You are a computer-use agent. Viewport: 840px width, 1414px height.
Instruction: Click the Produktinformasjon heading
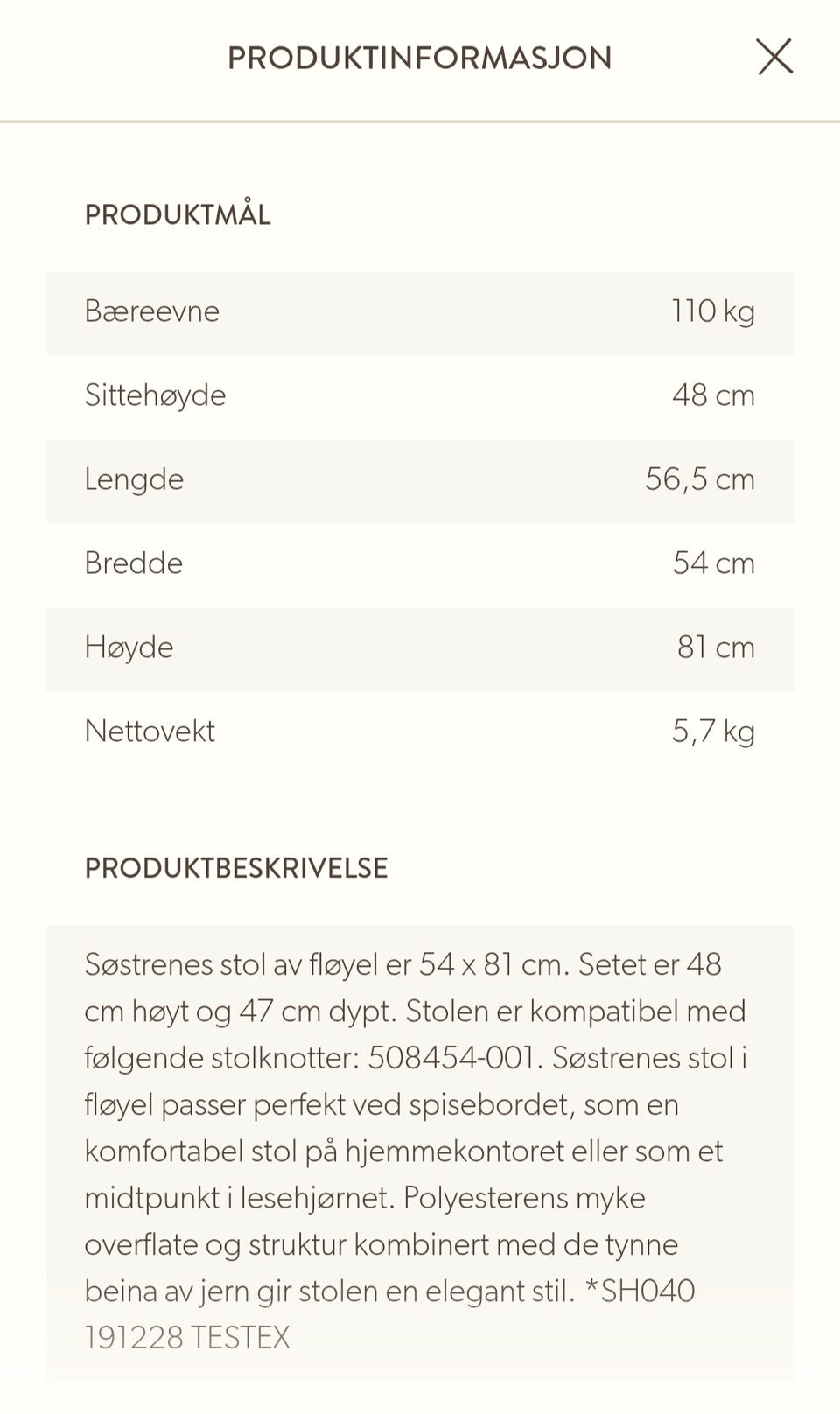pyautogui.click(x=419, y=58)
